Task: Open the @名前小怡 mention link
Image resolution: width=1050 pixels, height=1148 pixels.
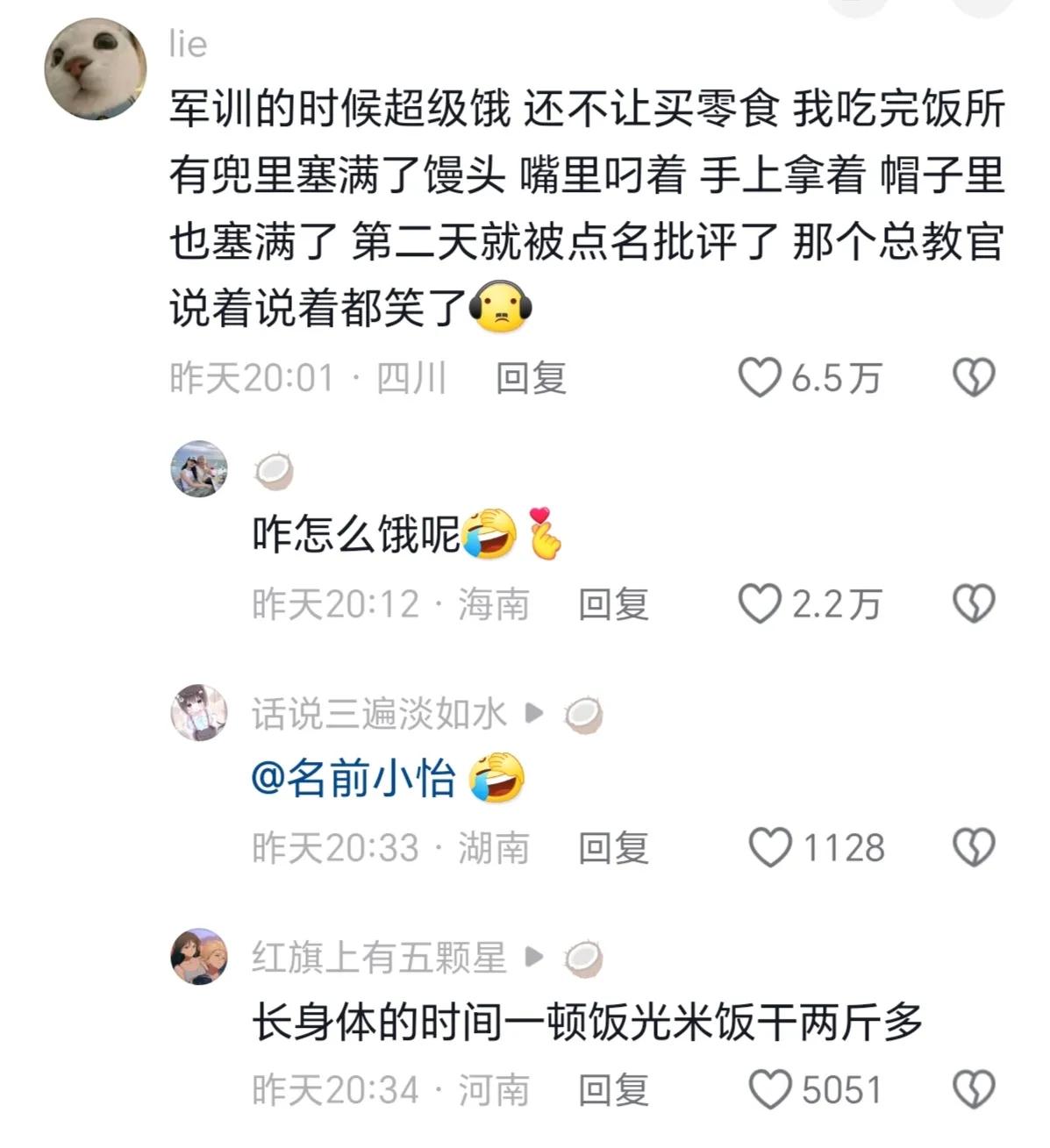Action: (x=354, y=778)
